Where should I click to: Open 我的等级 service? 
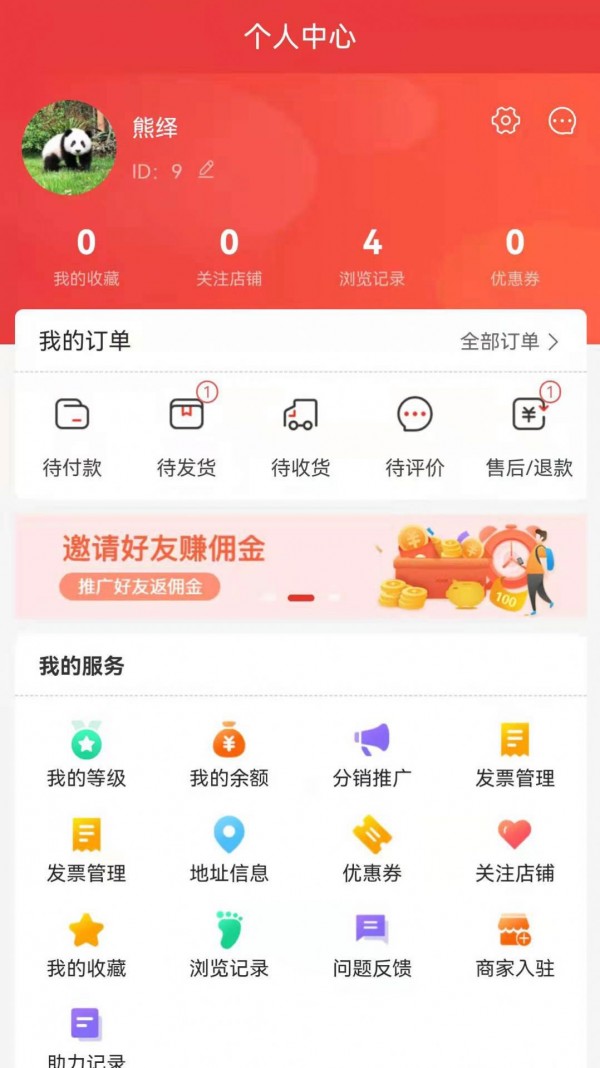click(86, 755)
